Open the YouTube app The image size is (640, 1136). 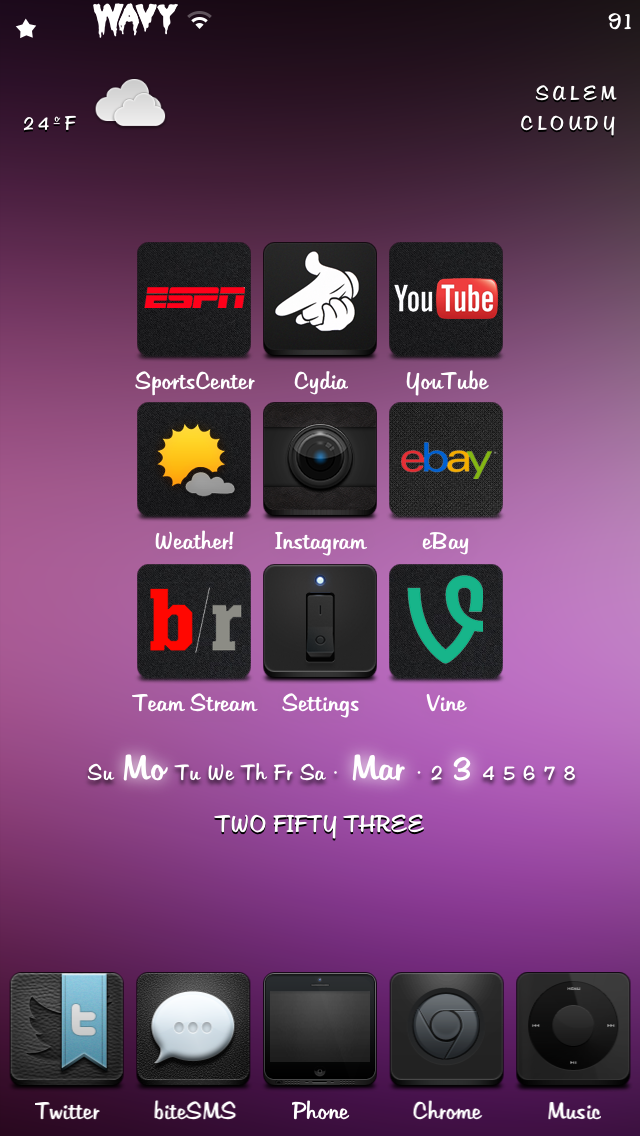point(446,299)
